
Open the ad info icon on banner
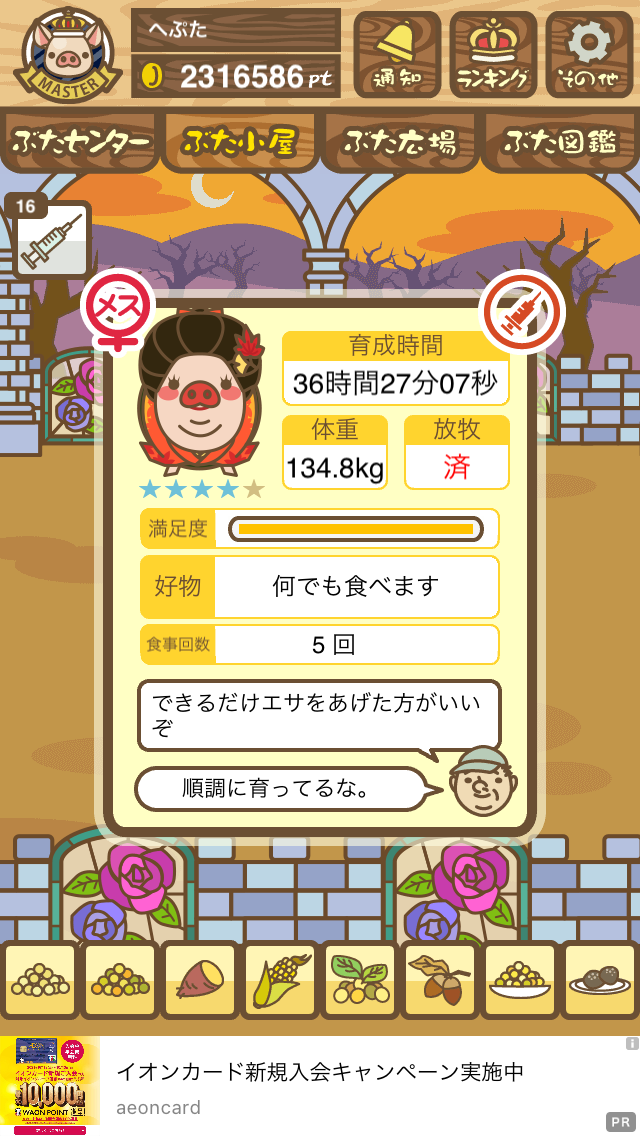(x=631, y=1044)
